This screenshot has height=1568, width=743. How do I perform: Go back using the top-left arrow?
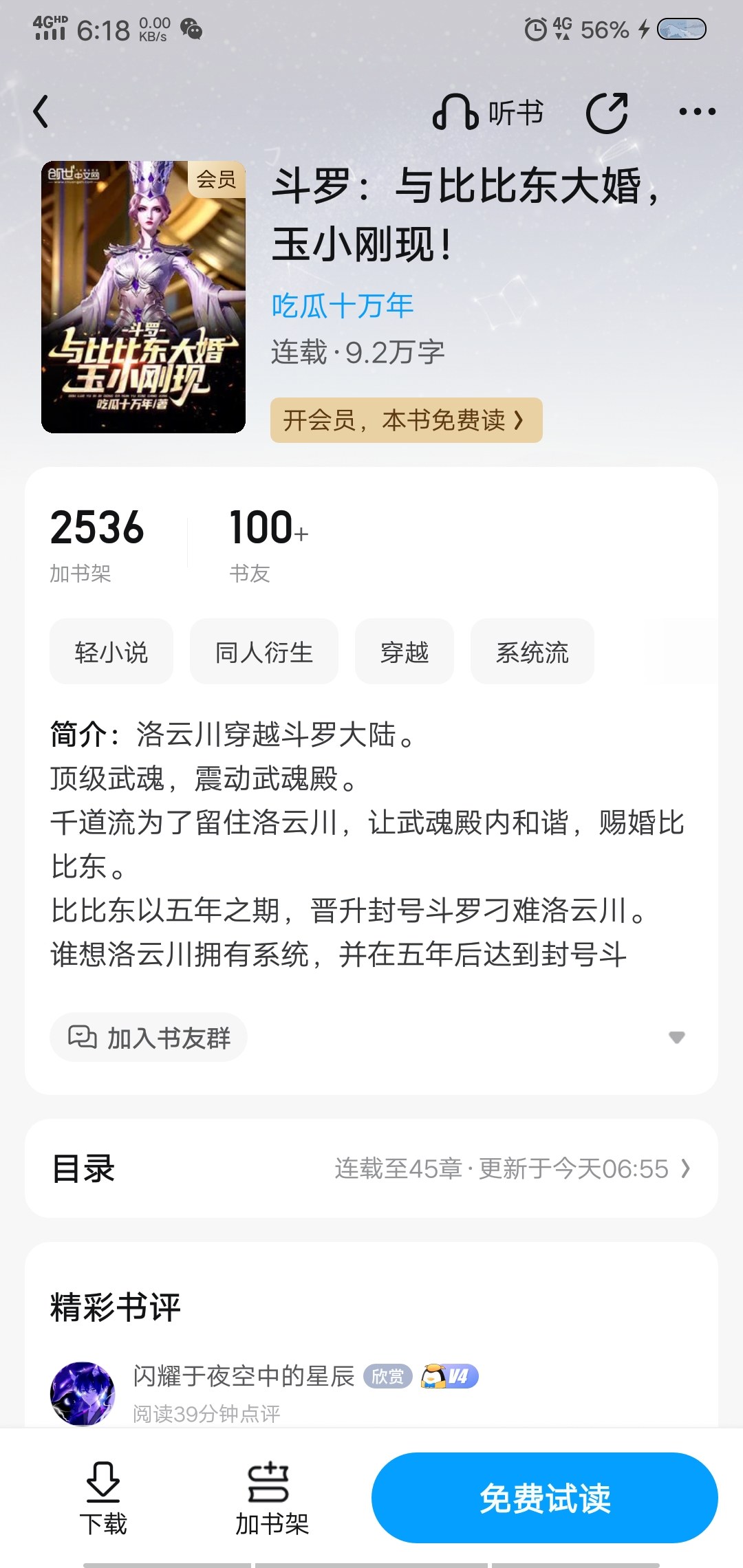[41, 112]
